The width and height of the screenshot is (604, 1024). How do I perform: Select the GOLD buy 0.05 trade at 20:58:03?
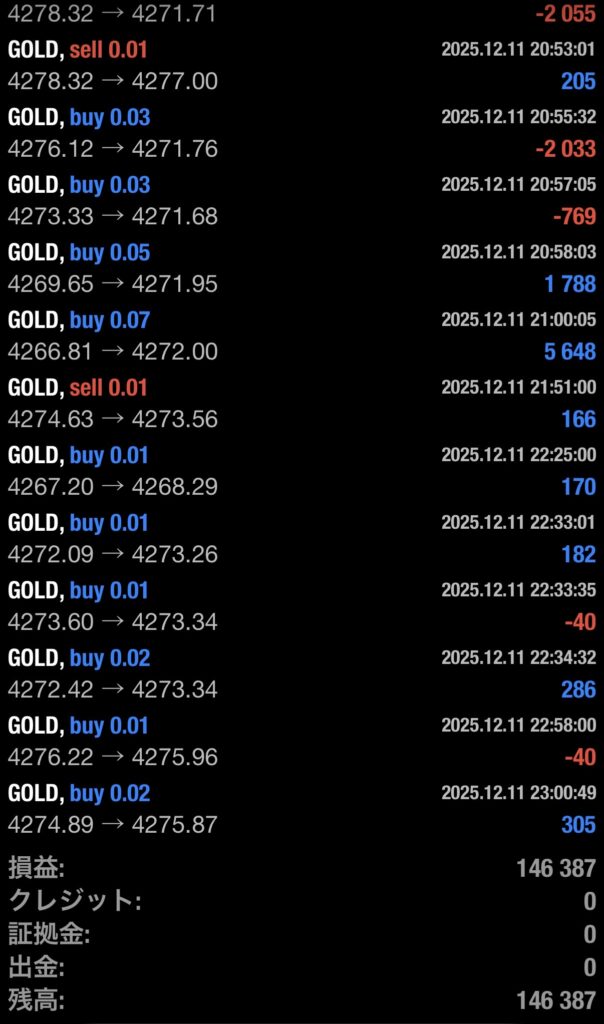[x=302, y=268]
